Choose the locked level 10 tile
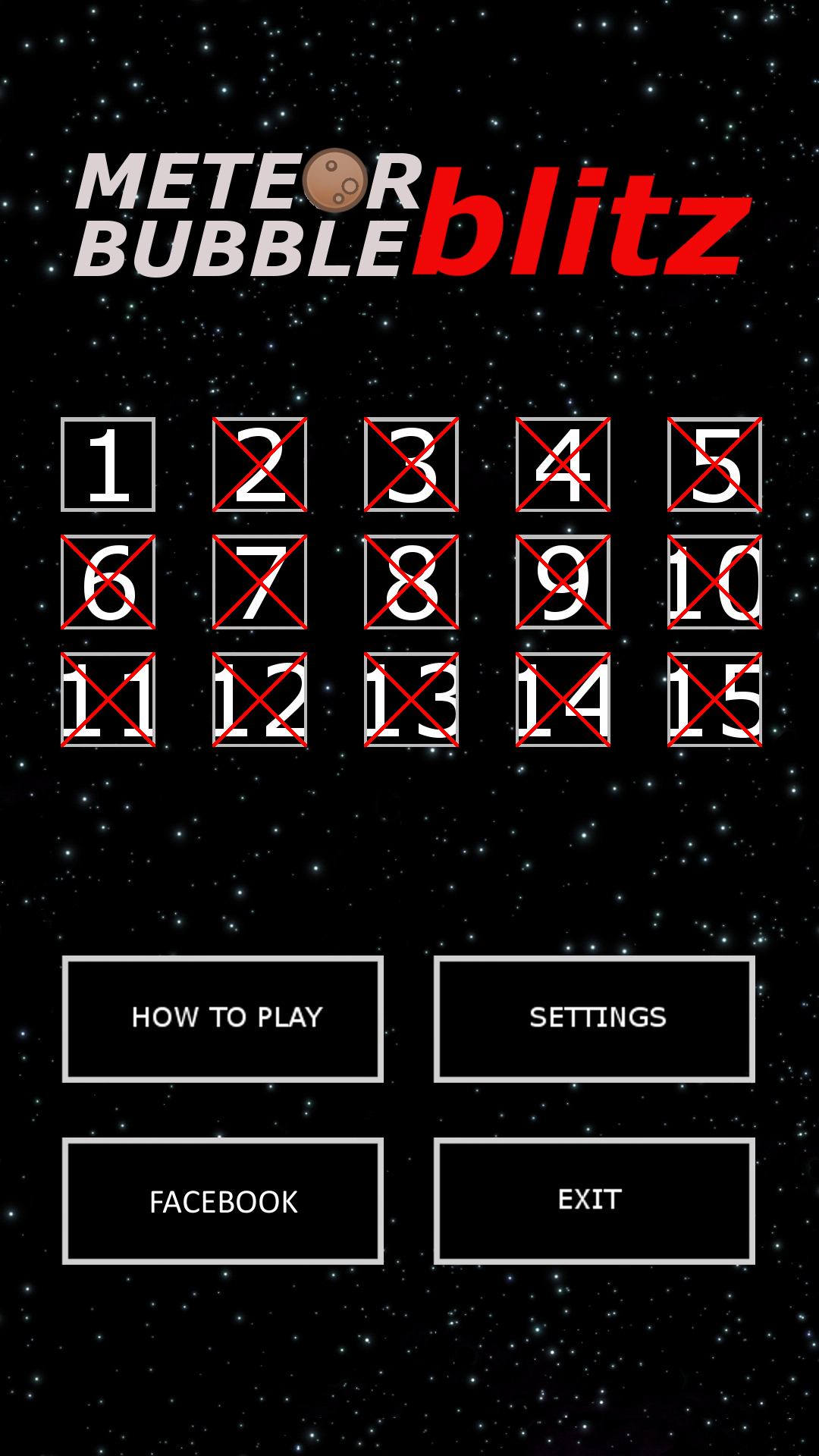Image resolution: width=819 pixels, height=1456 pixels. click(x=714, y=582)
